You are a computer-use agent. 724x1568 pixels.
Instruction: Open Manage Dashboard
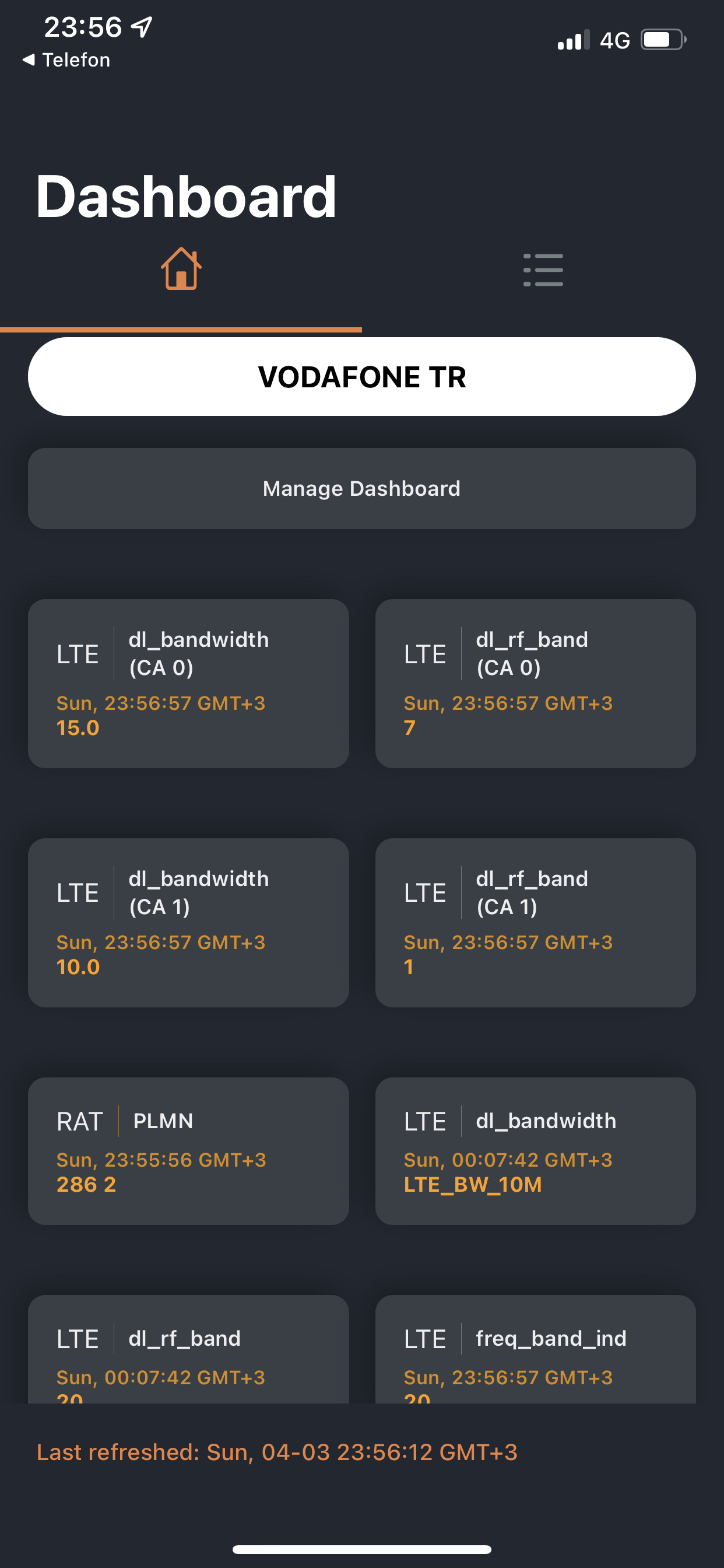pyautogui.click(x=362, y=489)
